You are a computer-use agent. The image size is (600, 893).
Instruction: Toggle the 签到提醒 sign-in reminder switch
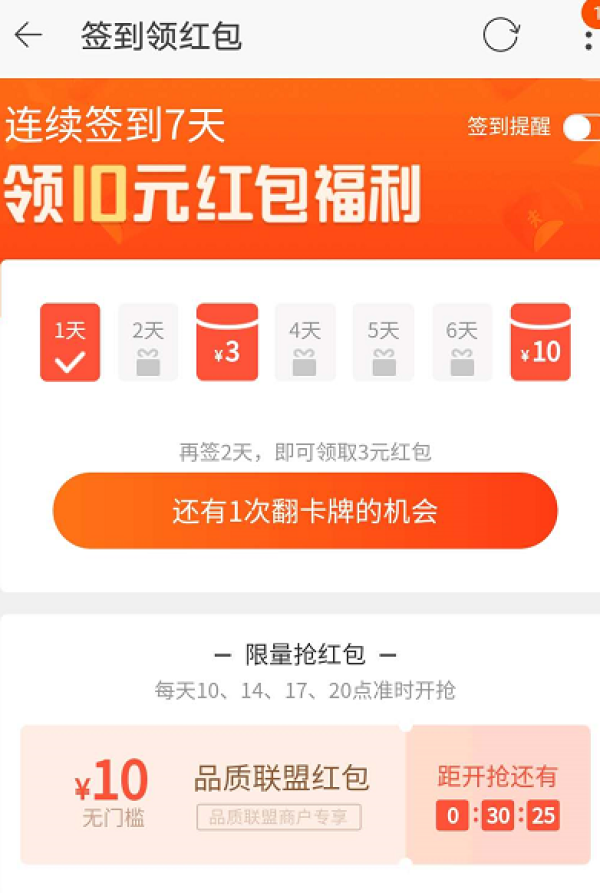tap(581, 128)
